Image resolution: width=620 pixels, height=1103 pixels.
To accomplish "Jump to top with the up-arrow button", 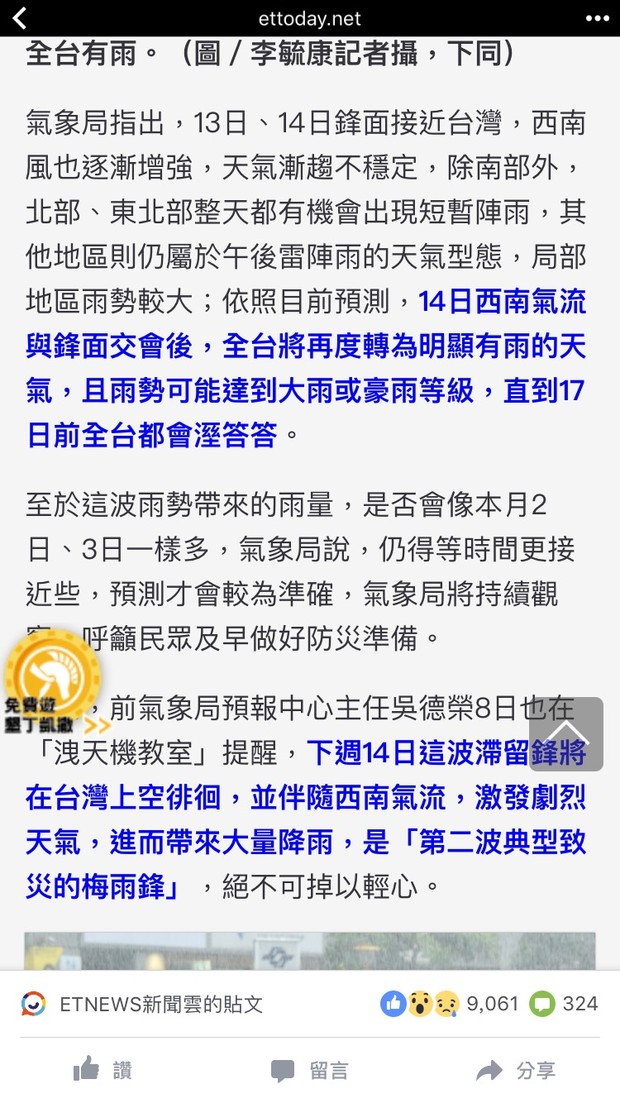I will click(566, 734).
